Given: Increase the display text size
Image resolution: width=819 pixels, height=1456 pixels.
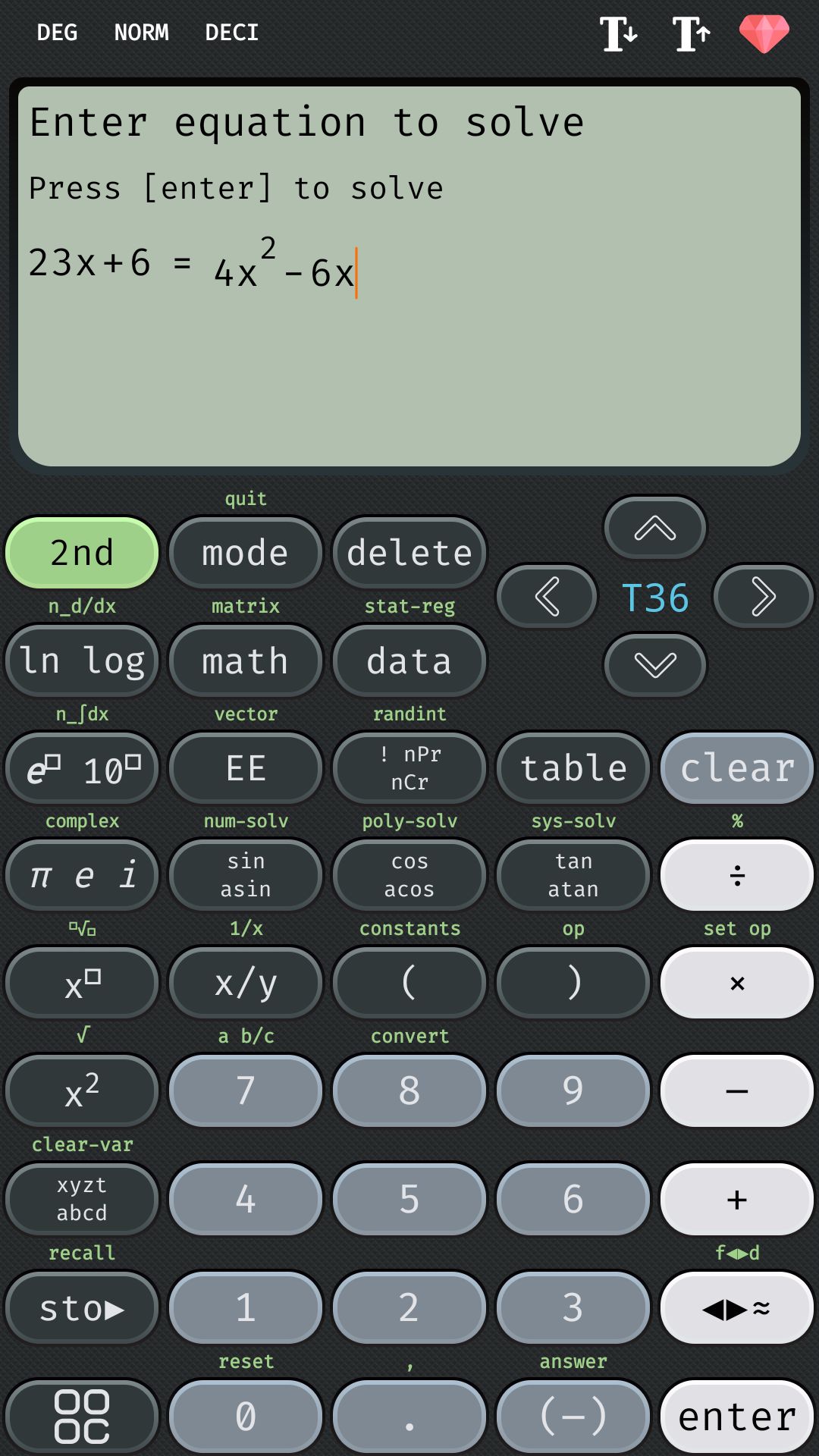Looking at the screenshot, I should (692, 33).
